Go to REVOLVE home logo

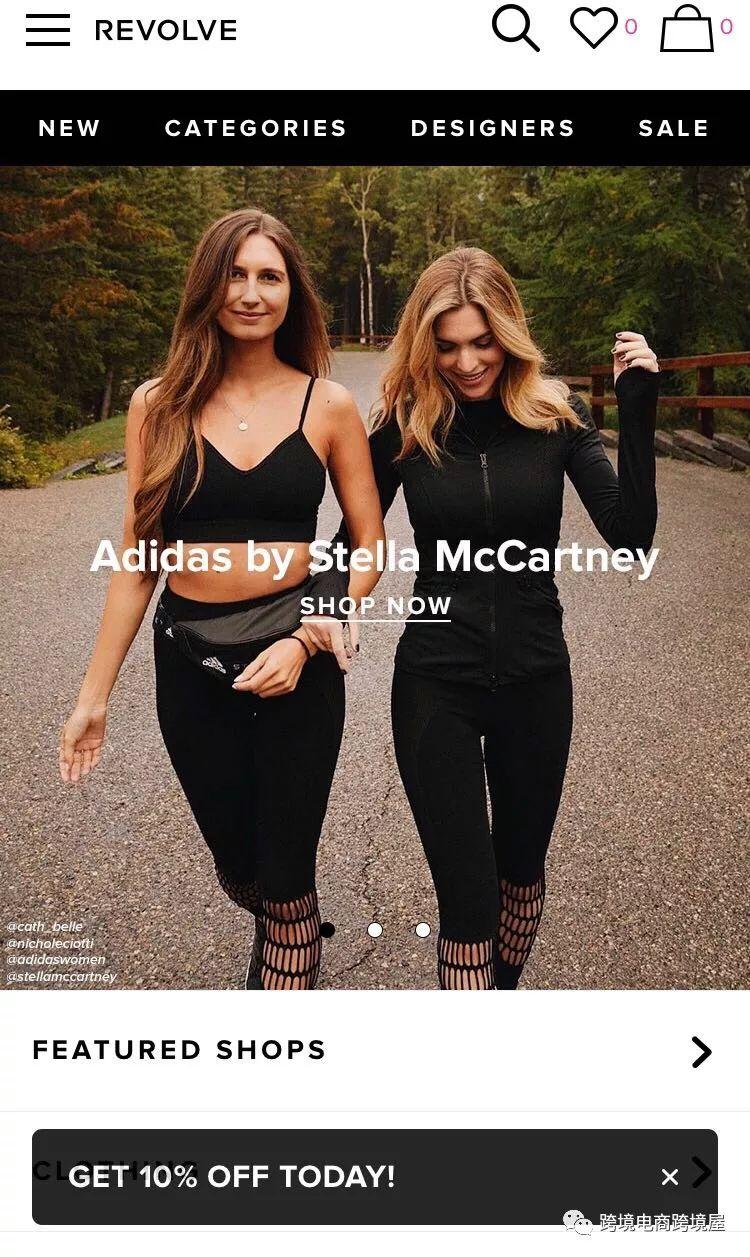coord(166,30)
